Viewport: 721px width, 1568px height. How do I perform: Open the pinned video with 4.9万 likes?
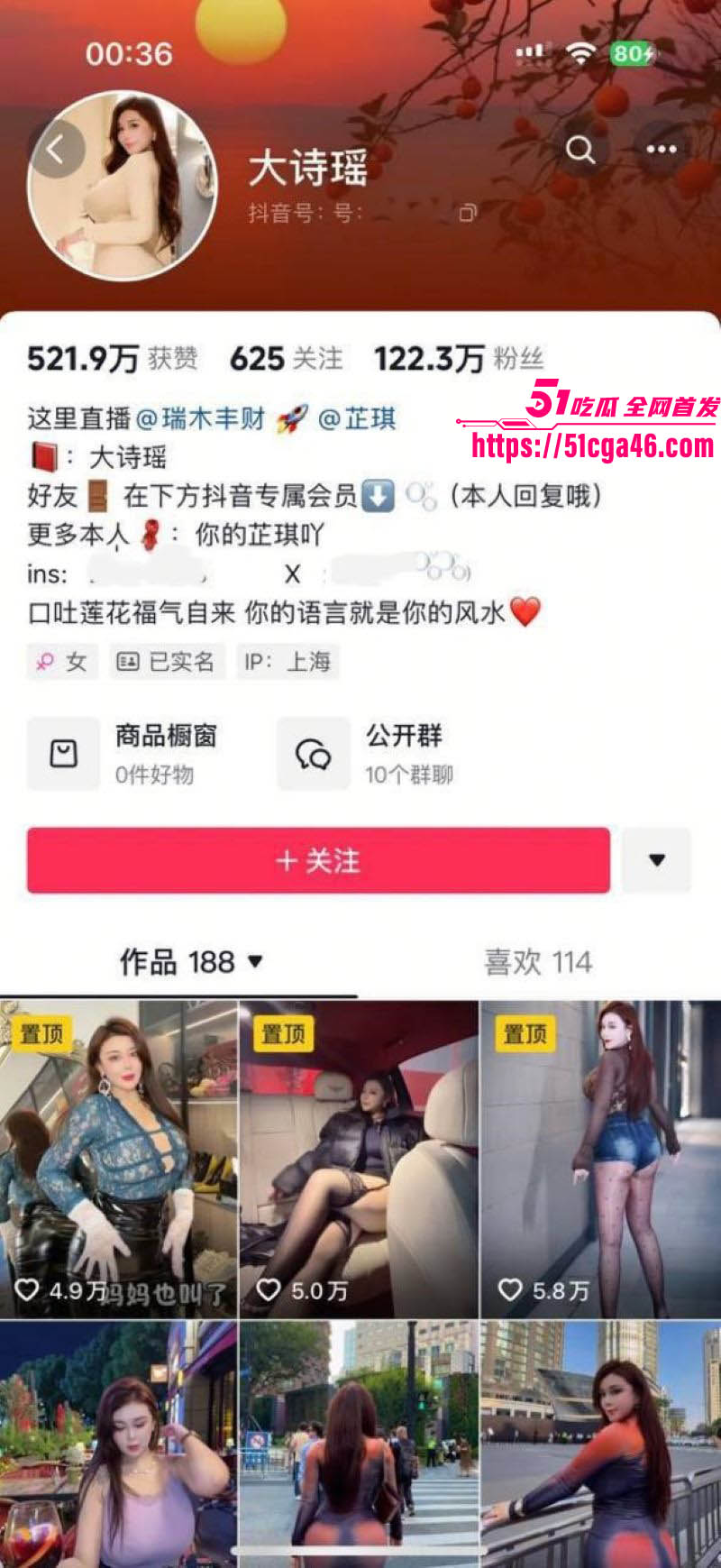(x=118, y=1159)
